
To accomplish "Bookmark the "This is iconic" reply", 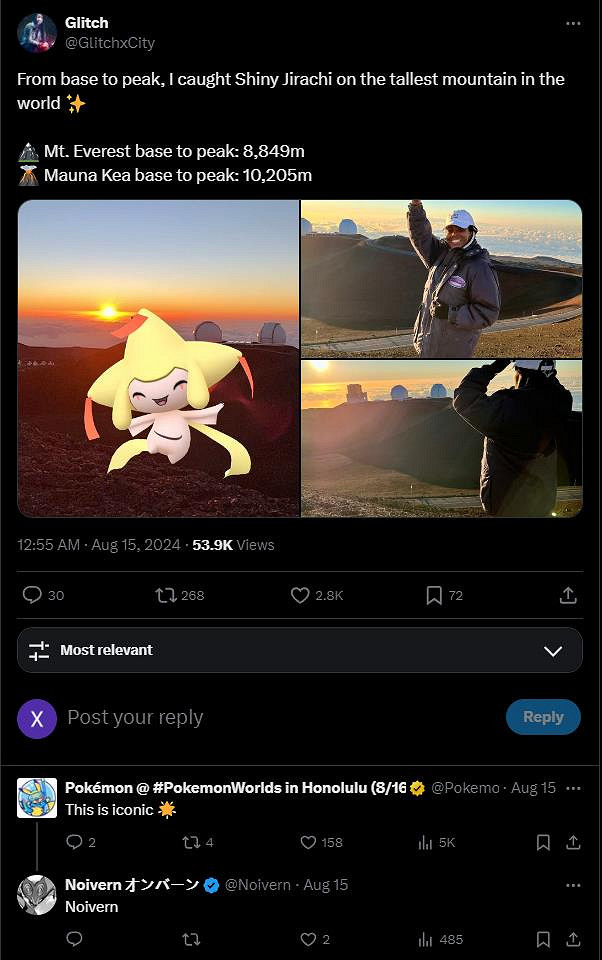I will pos(543,842).
